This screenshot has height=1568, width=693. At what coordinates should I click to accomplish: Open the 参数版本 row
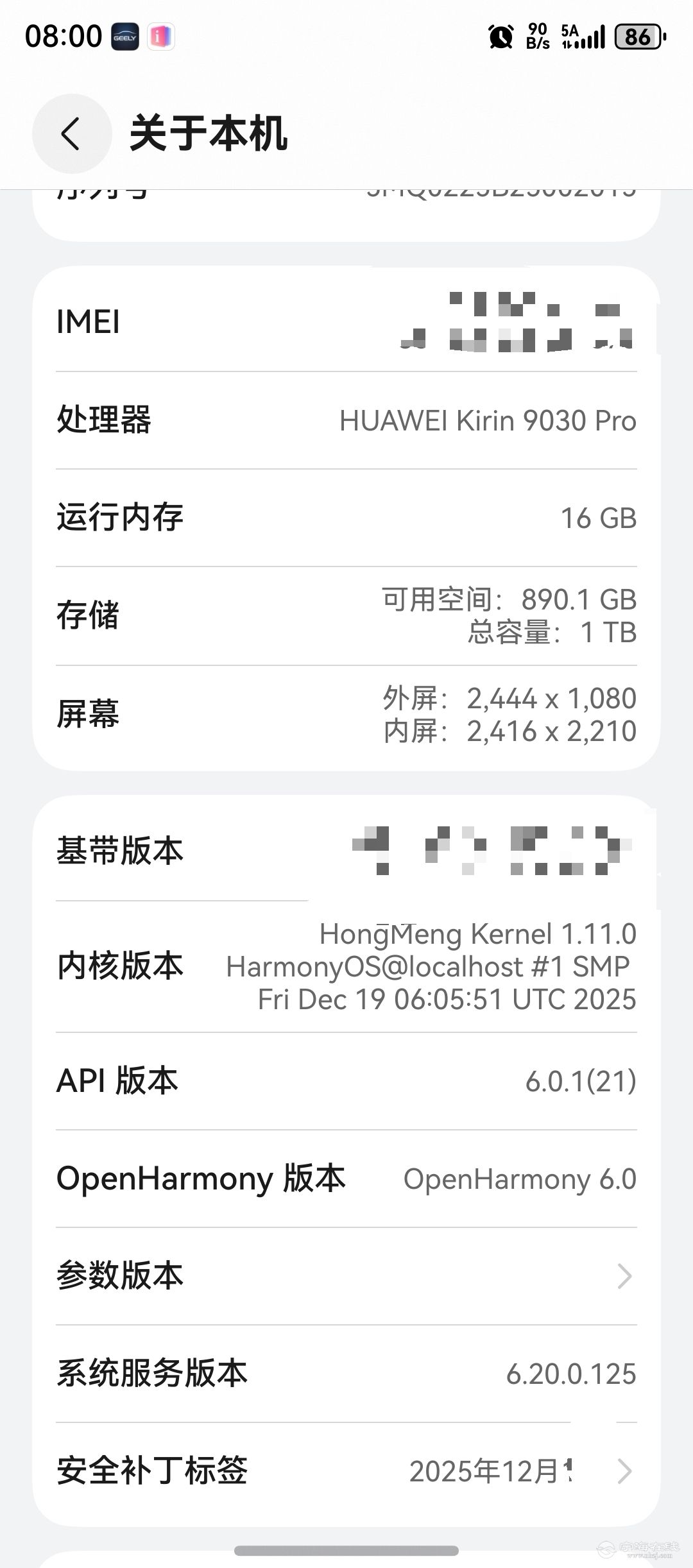point(346,1275)
